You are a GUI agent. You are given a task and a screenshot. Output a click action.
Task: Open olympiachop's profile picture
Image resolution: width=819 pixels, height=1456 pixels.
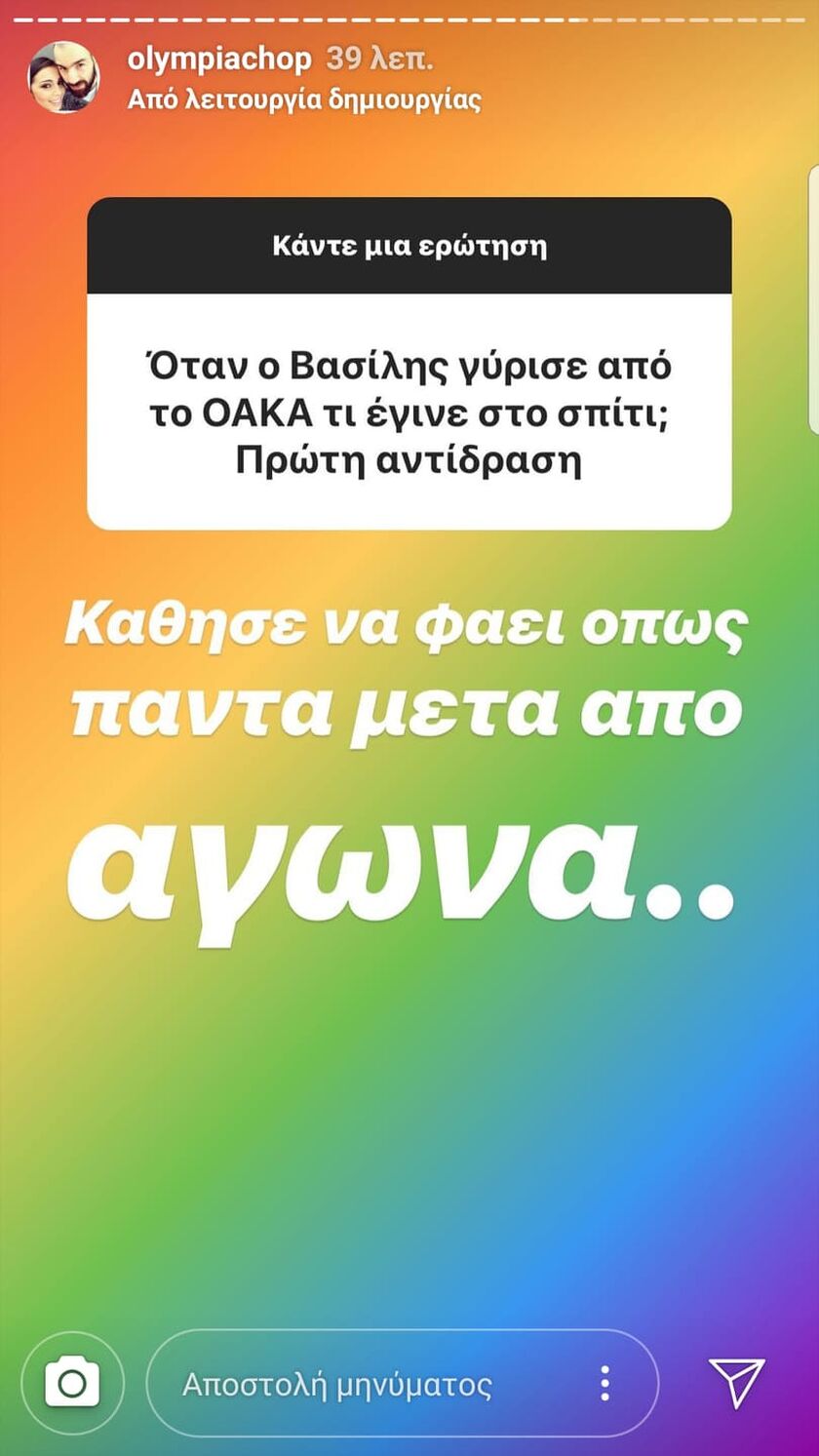(63, 77)
